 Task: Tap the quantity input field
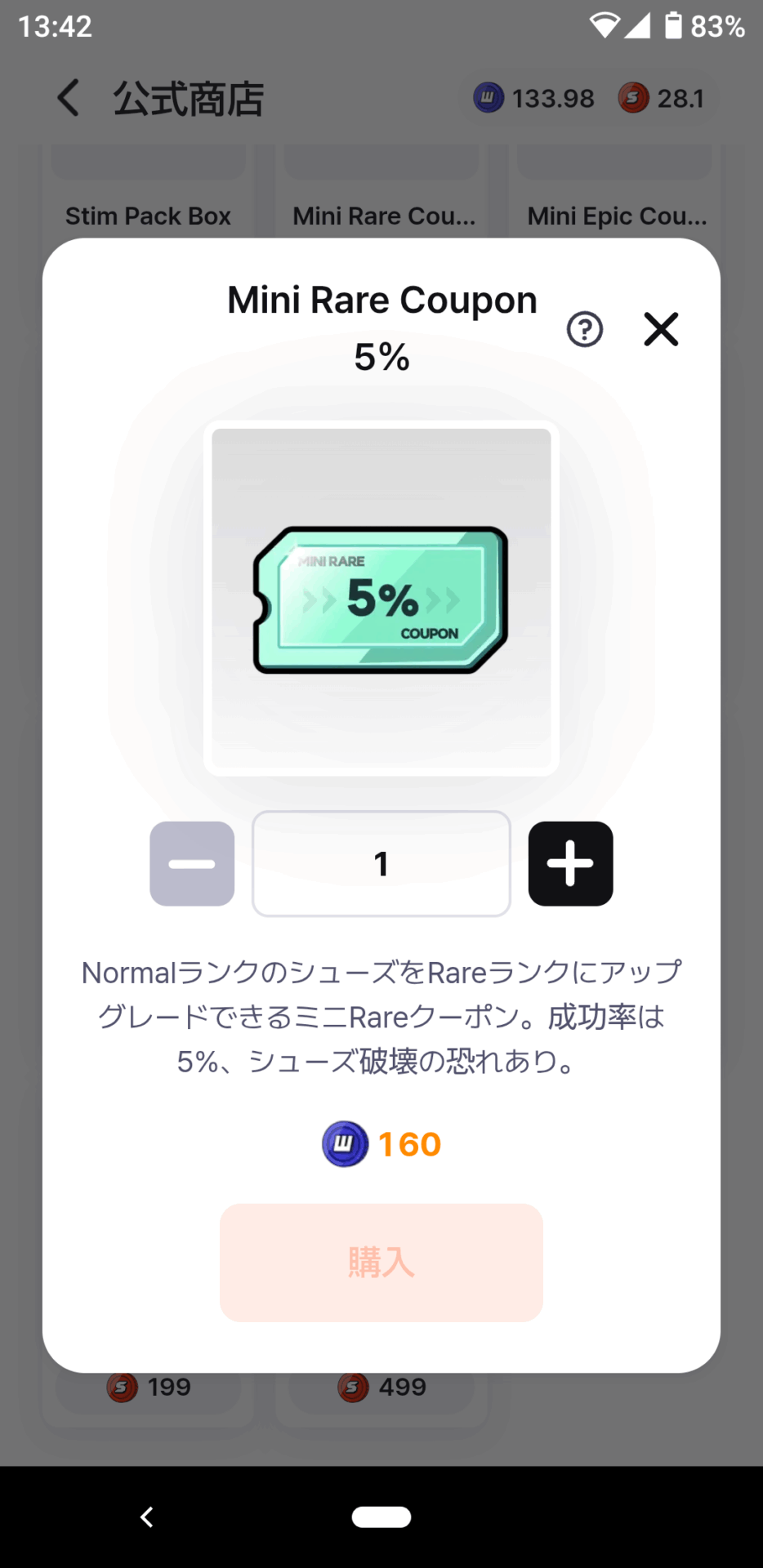pos(381,863)
